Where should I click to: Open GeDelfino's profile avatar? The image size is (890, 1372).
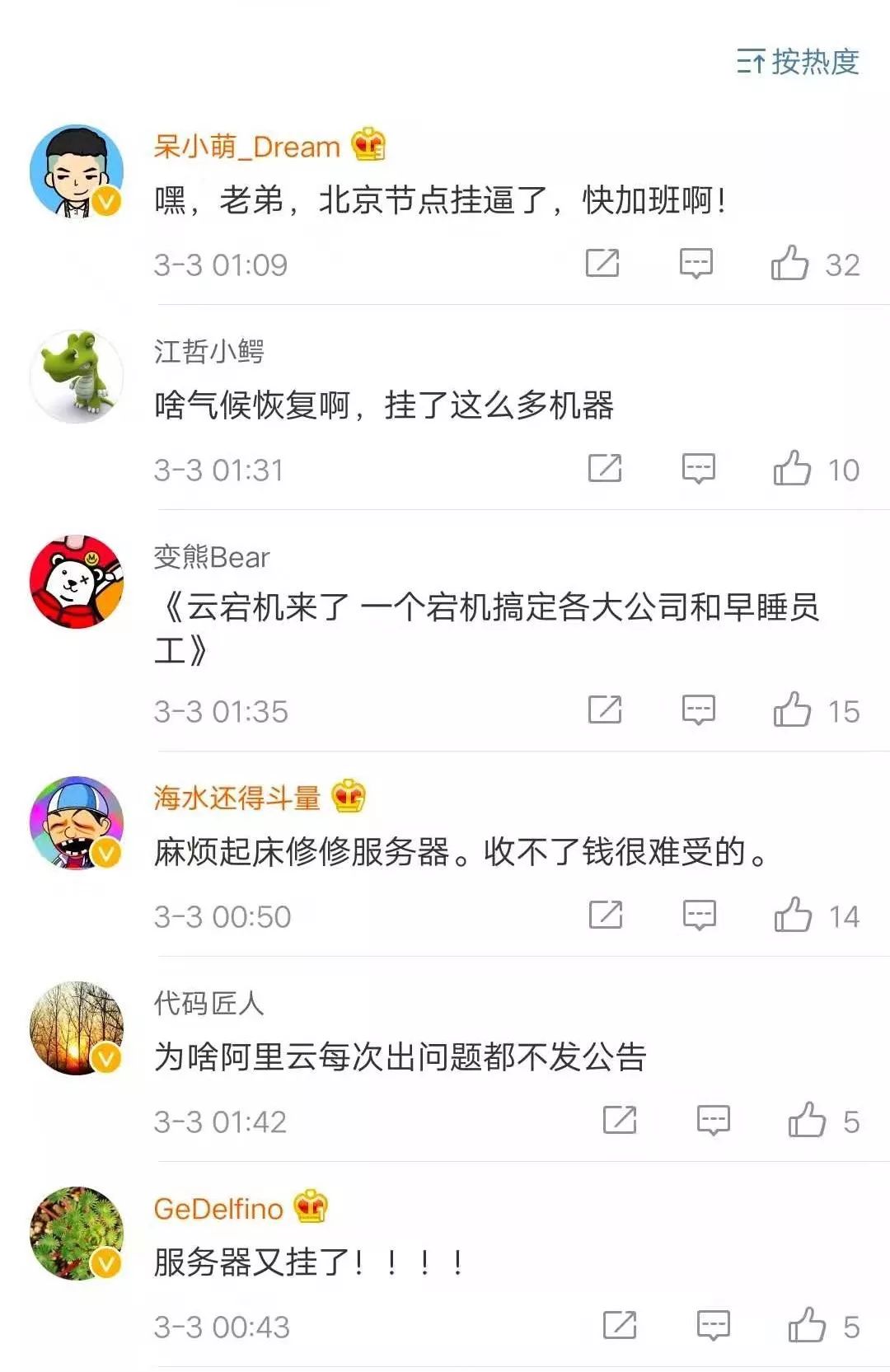77,1233
